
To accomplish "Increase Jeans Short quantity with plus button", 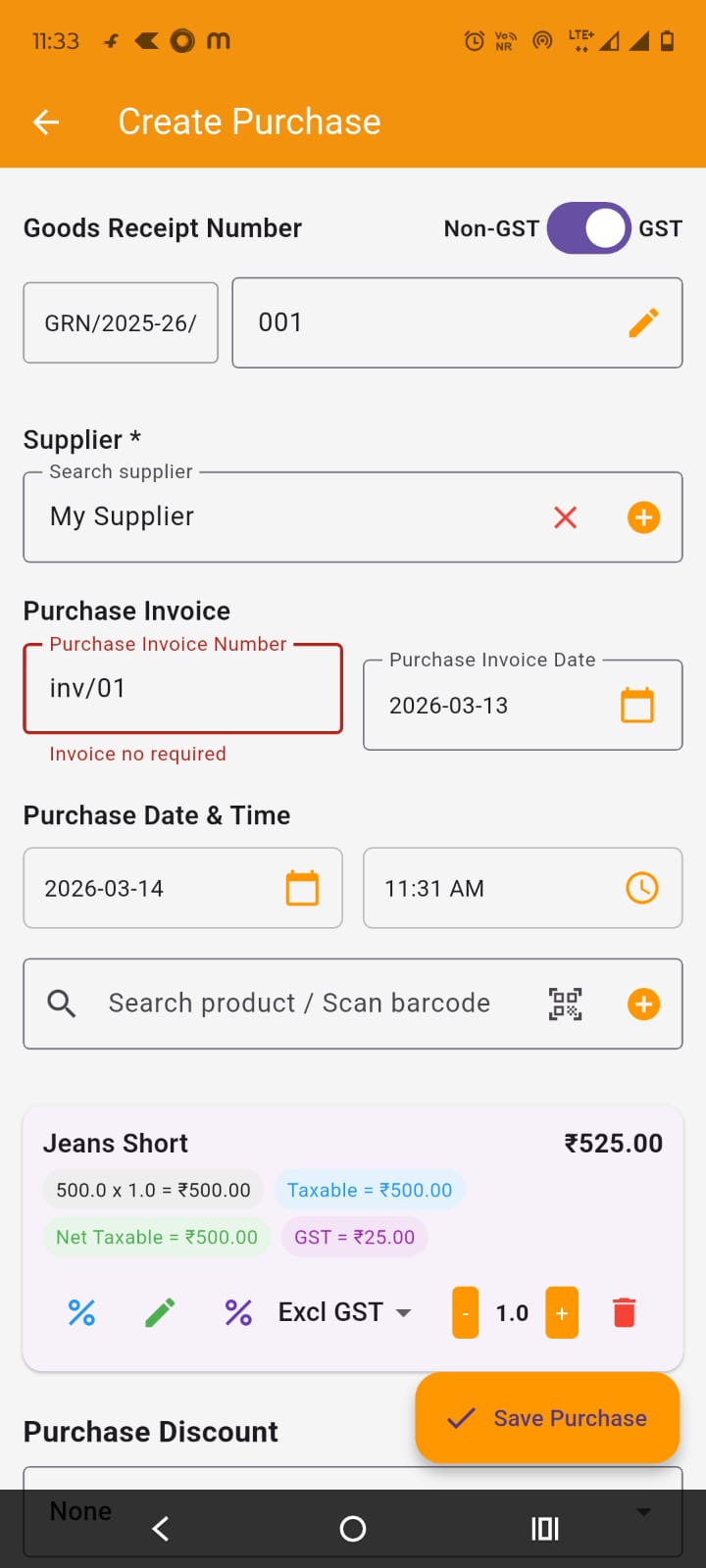I will (561, 1311).
